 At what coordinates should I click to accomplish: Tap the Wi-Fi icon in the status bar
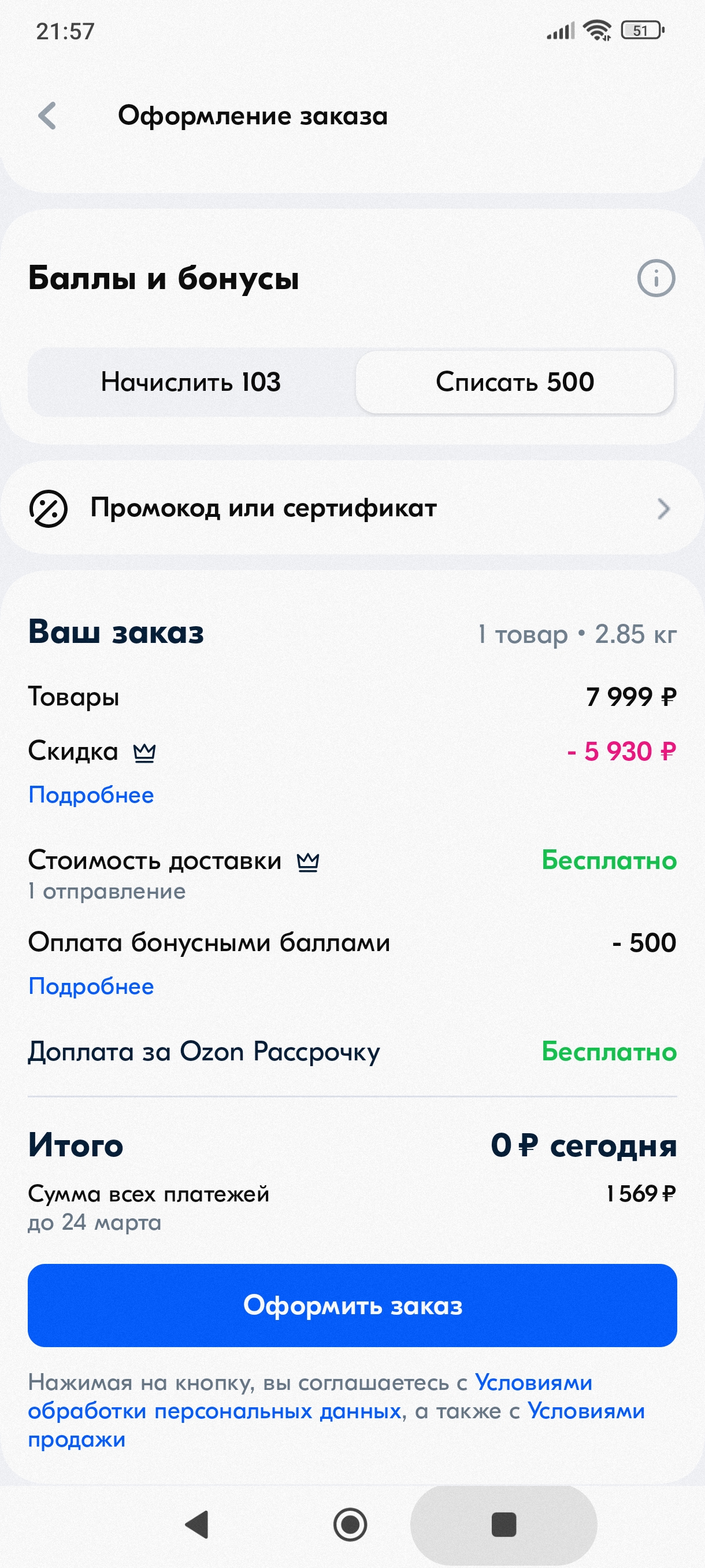tap(597, 29)
